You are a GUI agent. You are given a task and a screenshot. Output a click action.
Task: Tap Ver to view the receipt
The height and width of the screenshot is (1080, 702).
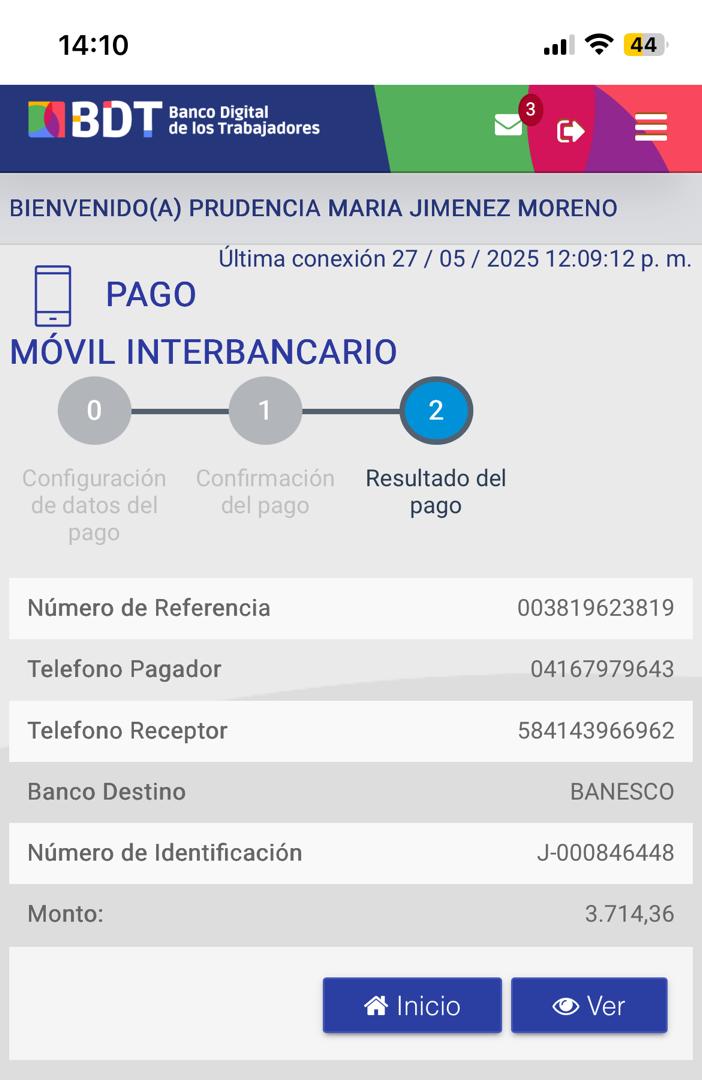click(x=589, y=1005)
